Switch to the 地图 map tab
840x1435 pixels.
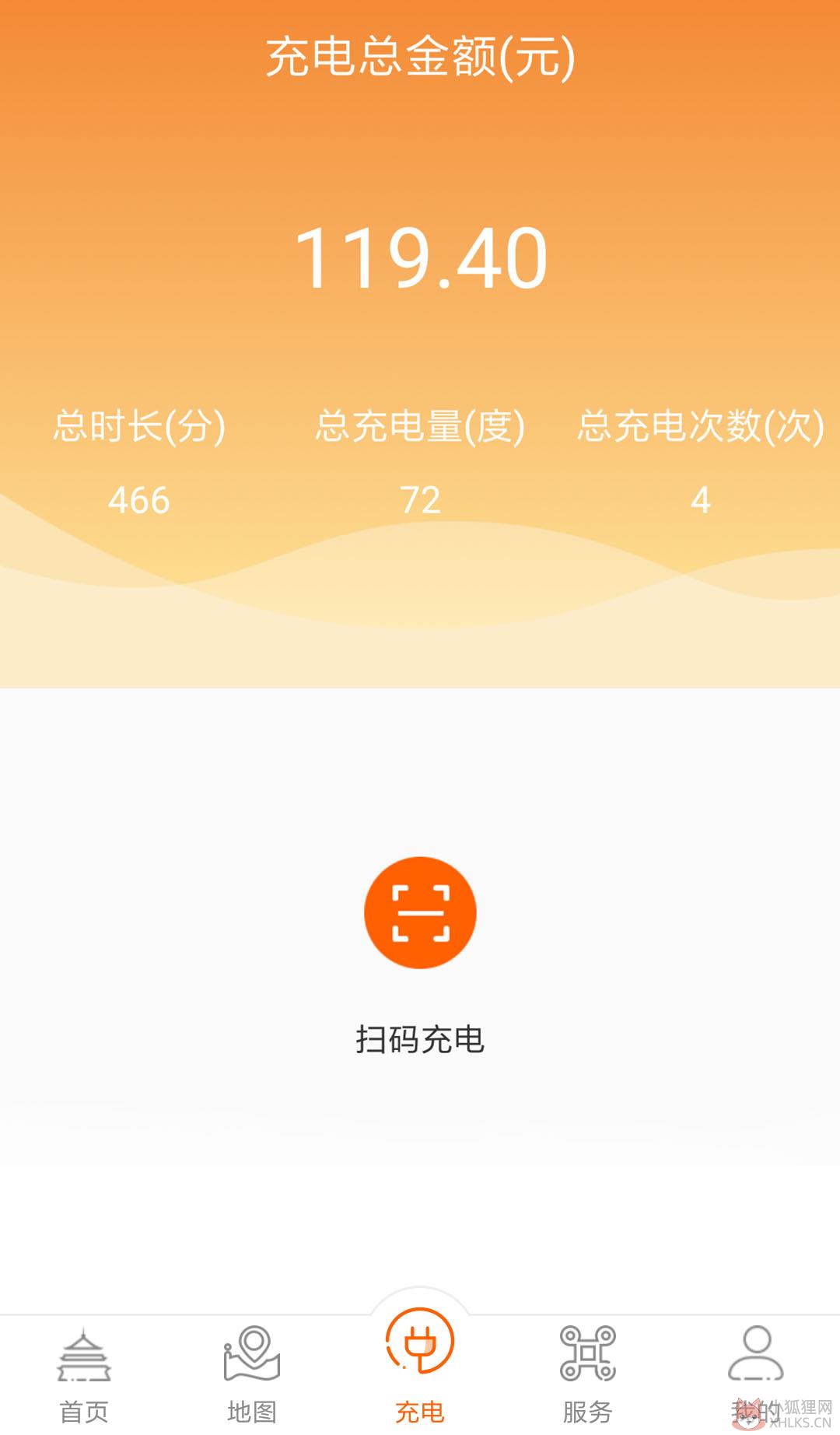click(x=252, y=1375)
